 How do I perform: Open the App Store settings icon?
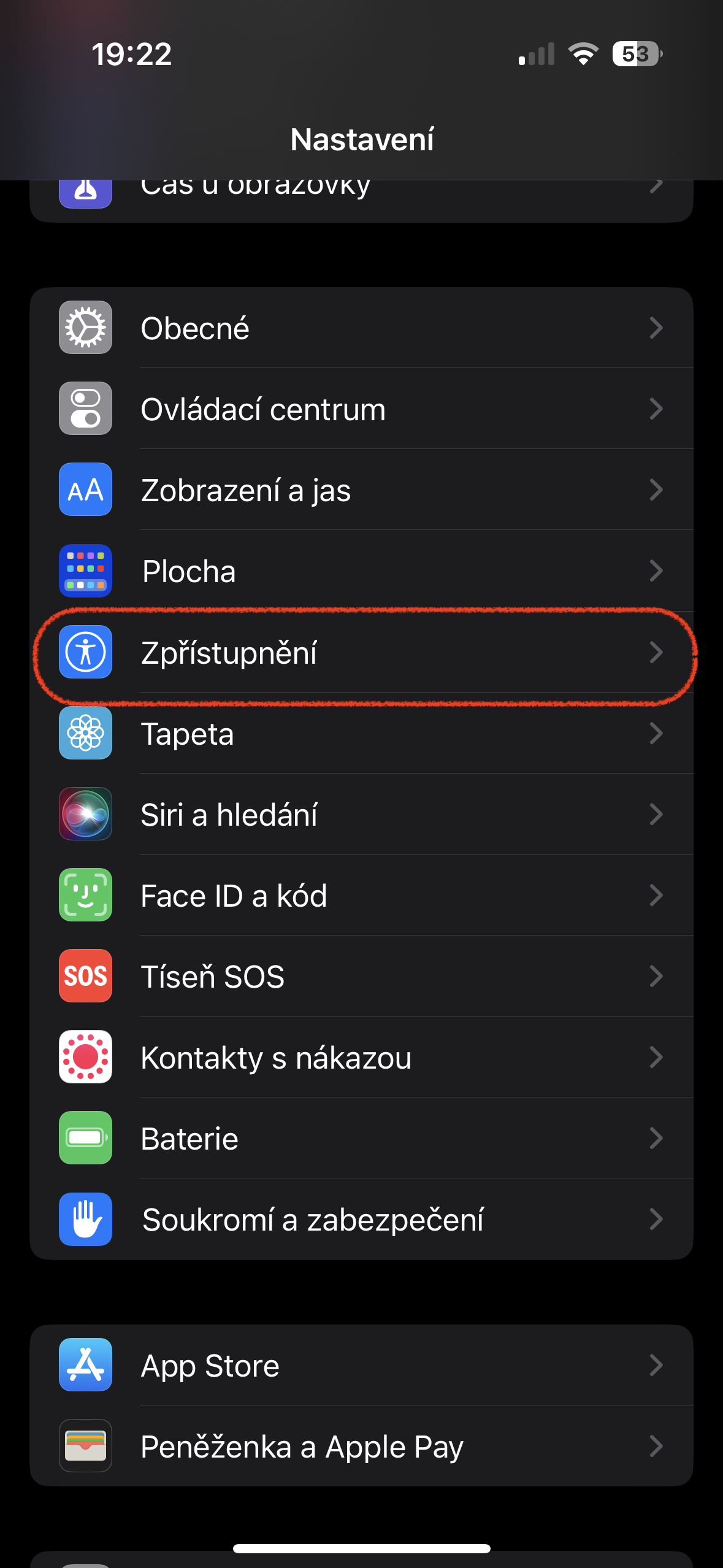[85, 1365]
